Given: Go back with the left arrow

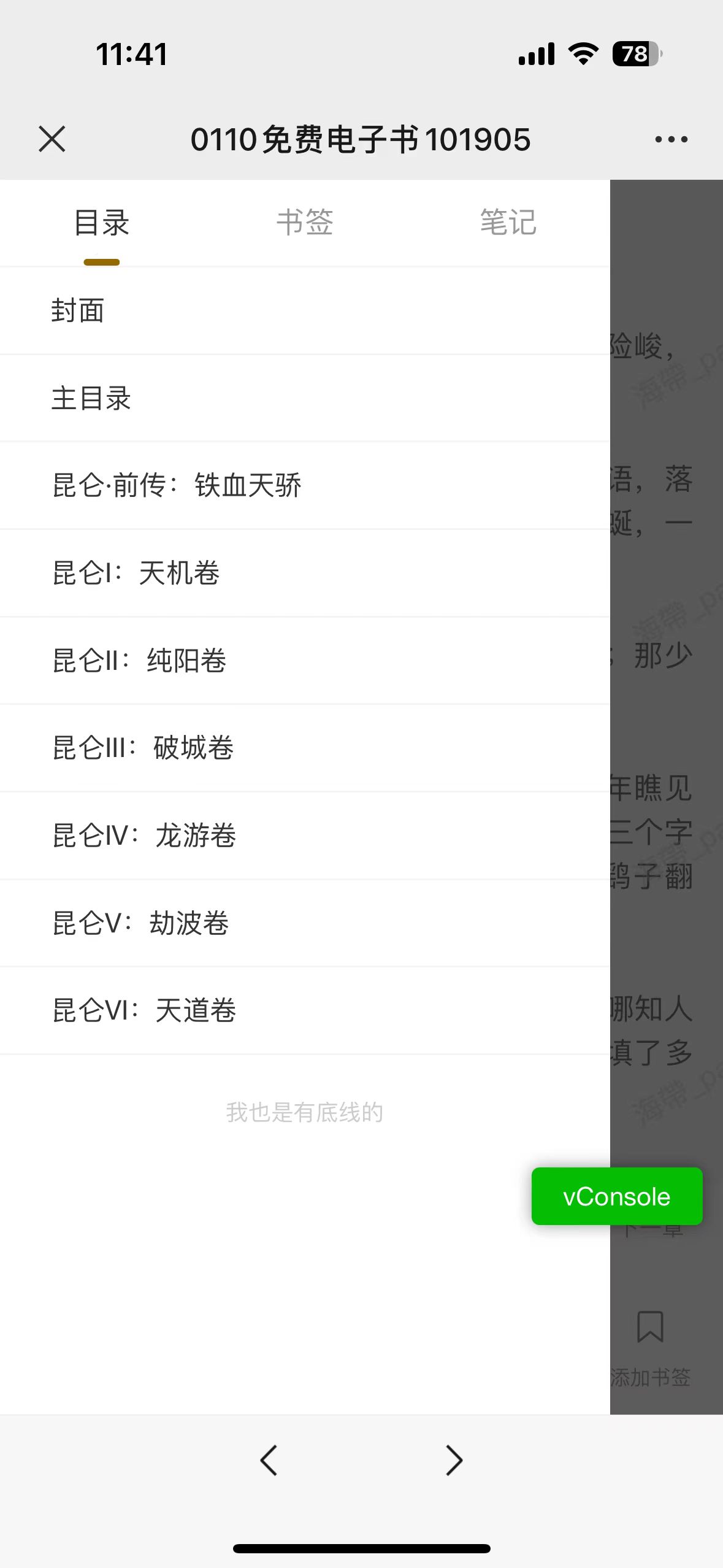Looking at the screenshot, I should coord(269,1460).
